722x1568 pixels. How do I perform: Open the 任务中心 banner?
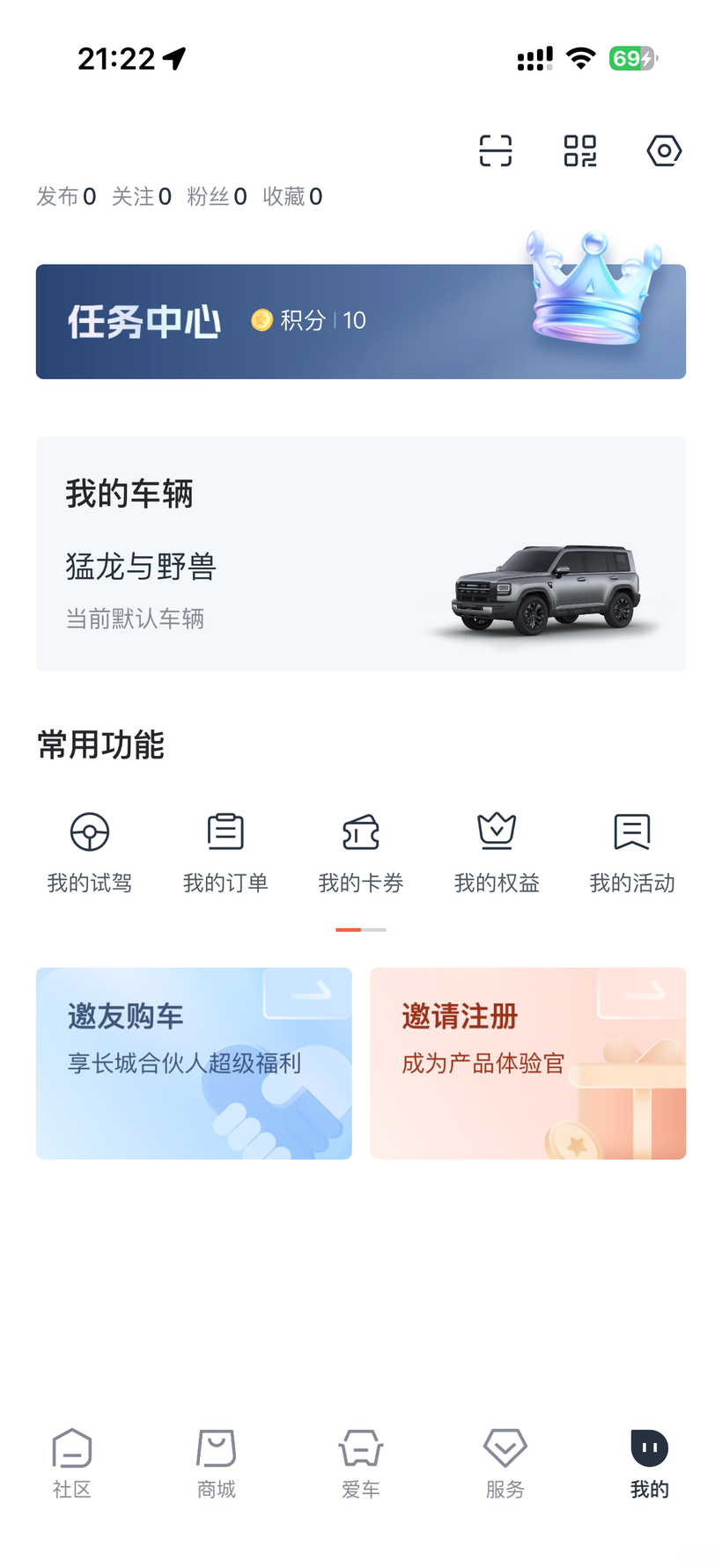coord(360,321)
